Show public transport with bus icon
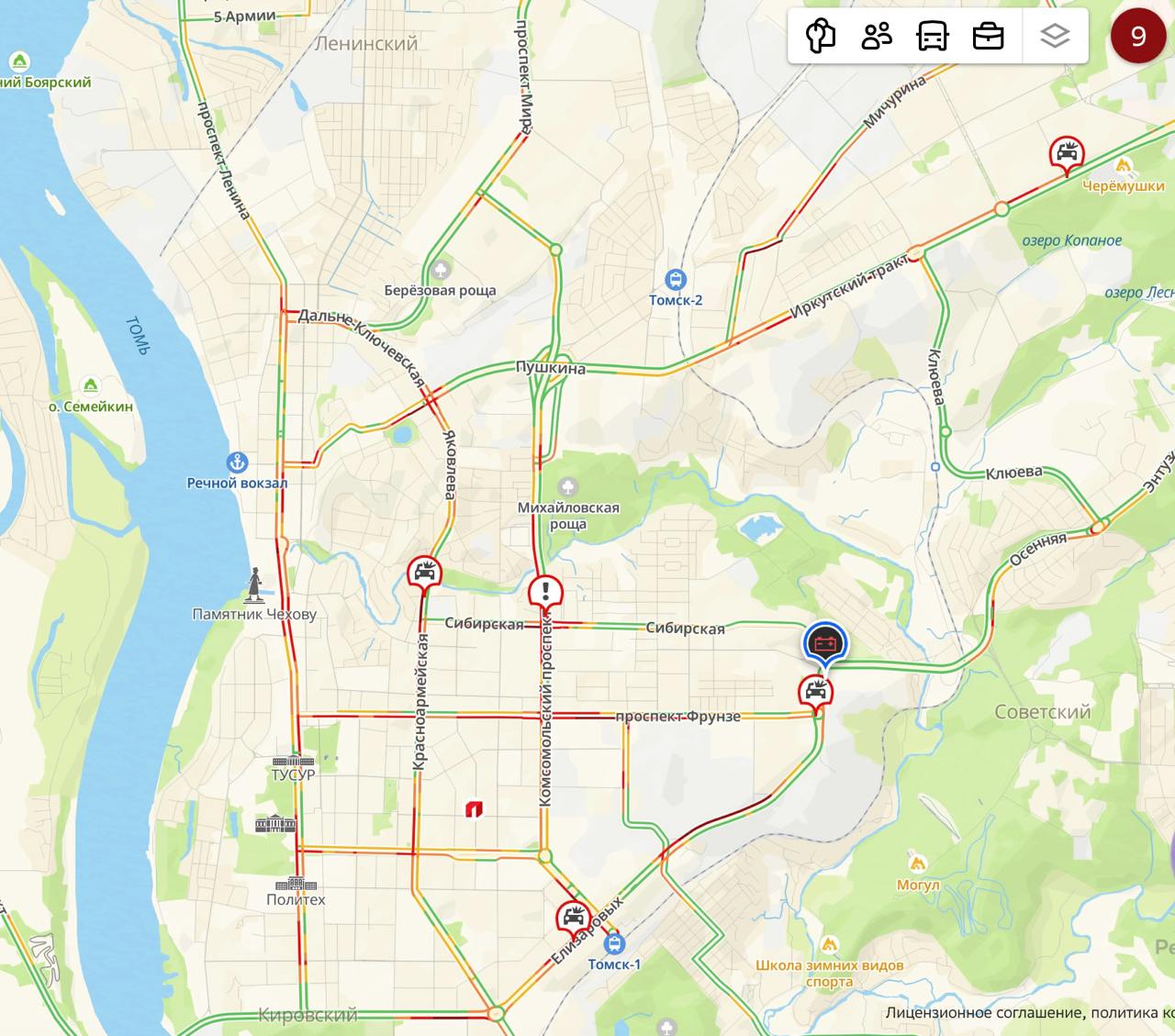 coord(933,37)
